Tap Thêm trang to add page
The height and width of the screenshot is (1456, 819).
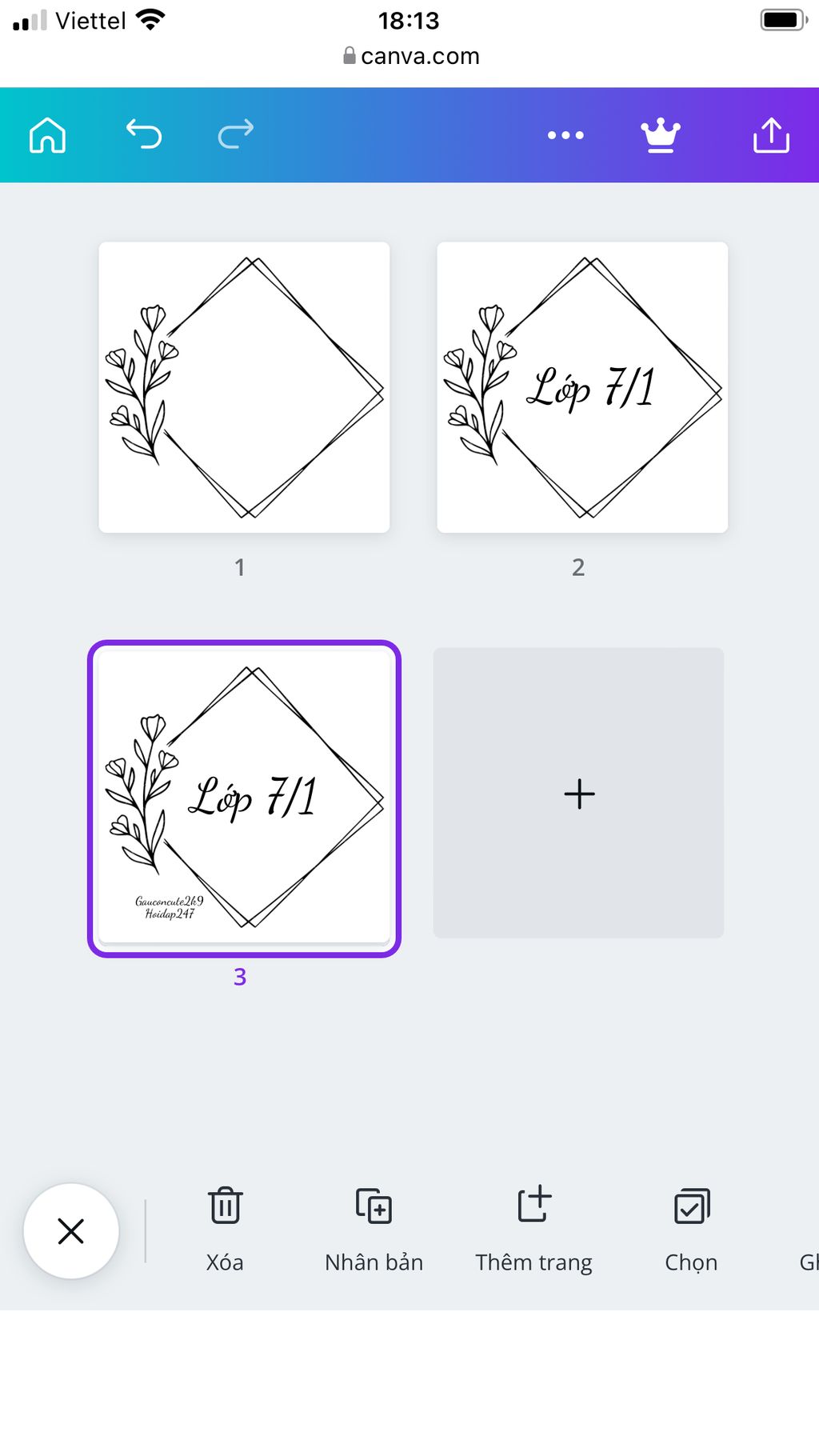[x=533, y=1228]
